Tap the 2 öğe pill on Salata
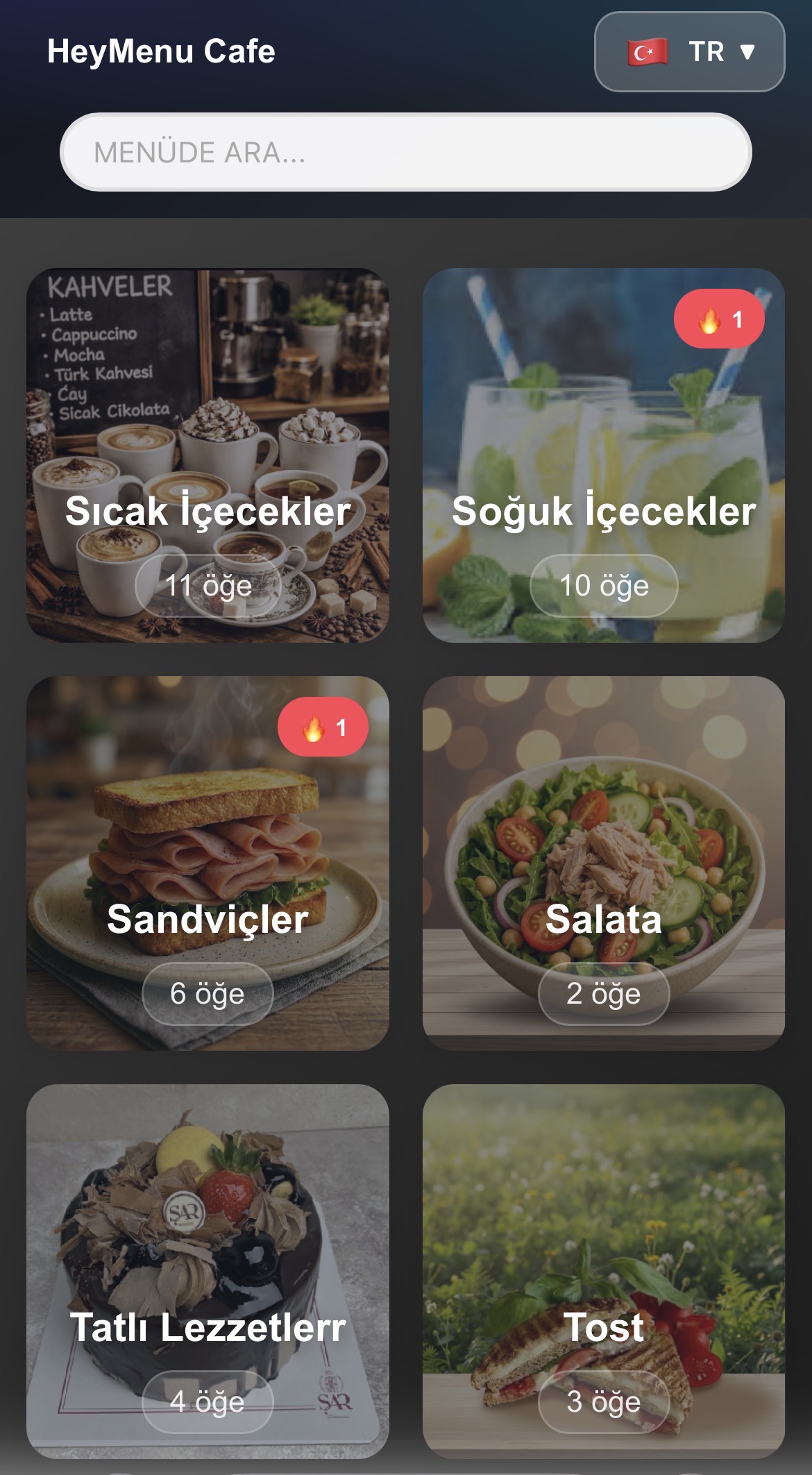 [x=603, y=993]
